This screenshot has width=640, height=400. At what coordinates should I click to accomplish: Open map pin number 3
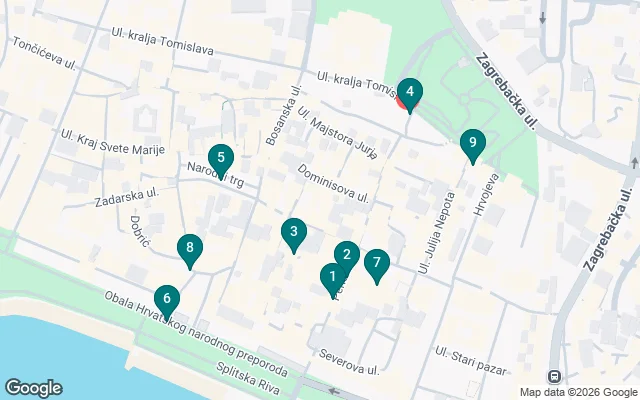click(x=292, y=233)
